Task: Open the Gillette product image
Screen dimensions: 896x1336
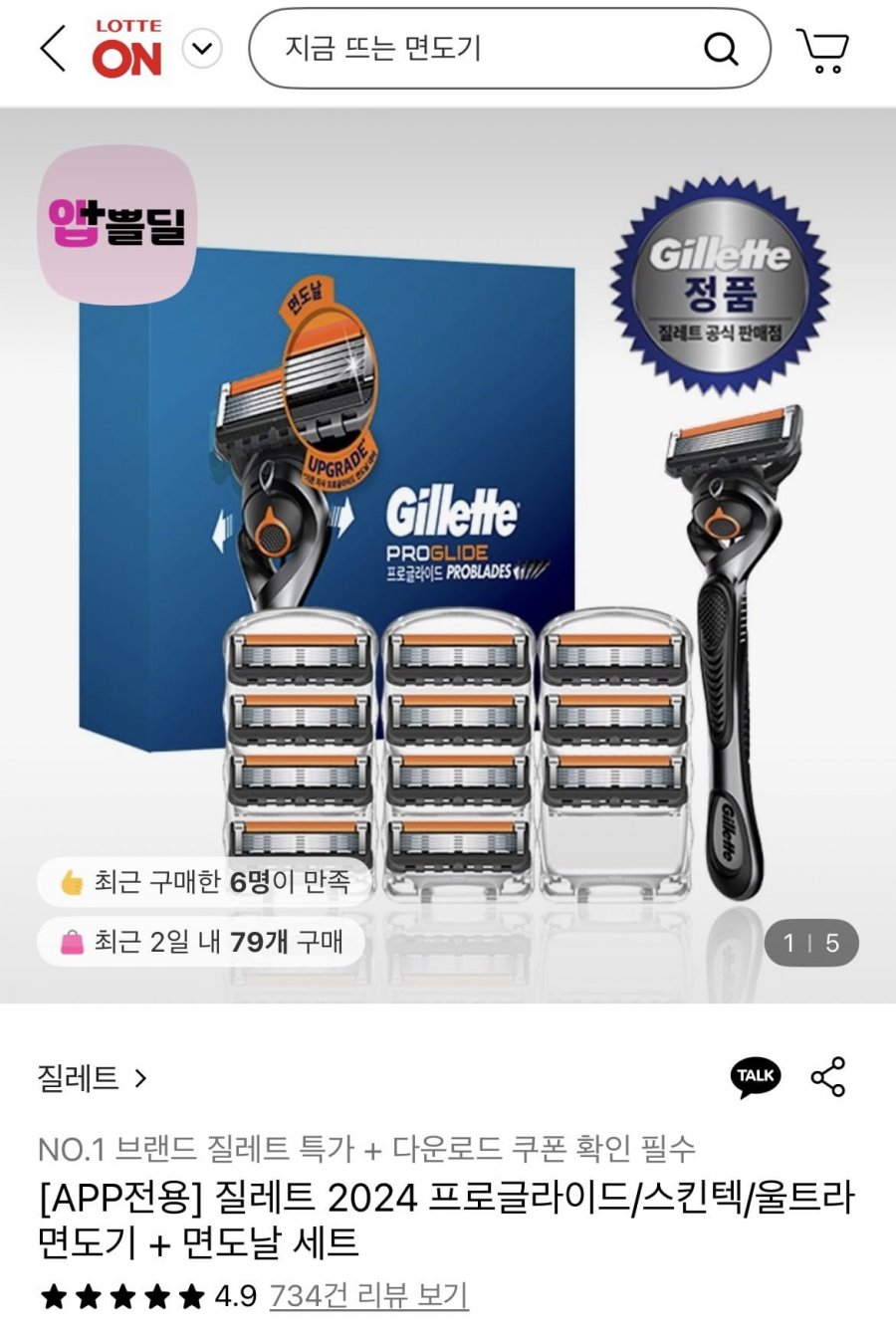Action: [448, 557]
